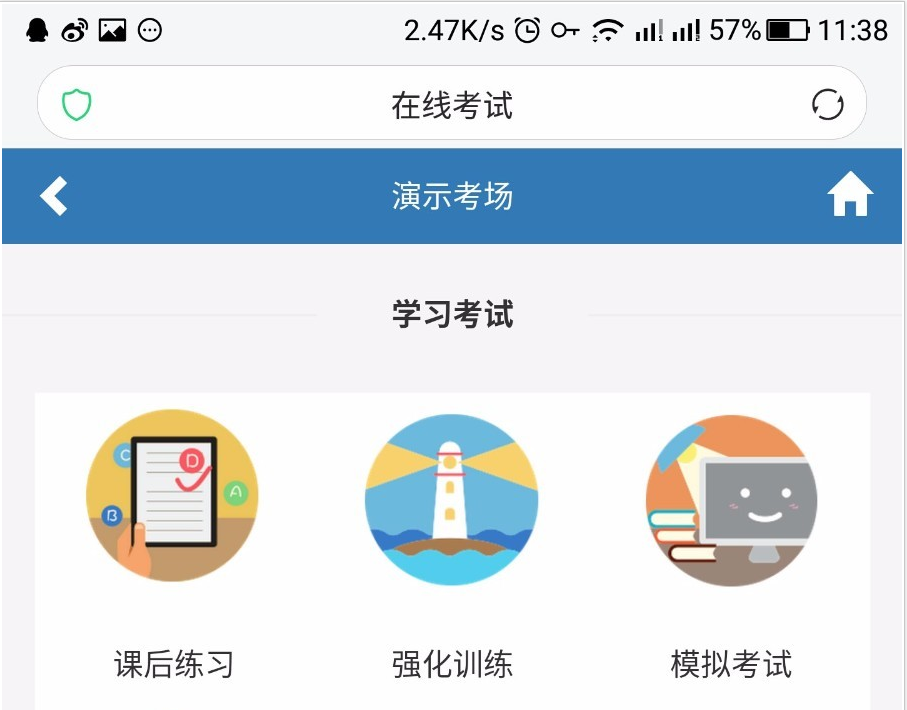Image resolution: width=907 pixels, height=710 pixels.
Task: Open the green shield security icon
Action: pyautogui.click(x=77, y=104)
